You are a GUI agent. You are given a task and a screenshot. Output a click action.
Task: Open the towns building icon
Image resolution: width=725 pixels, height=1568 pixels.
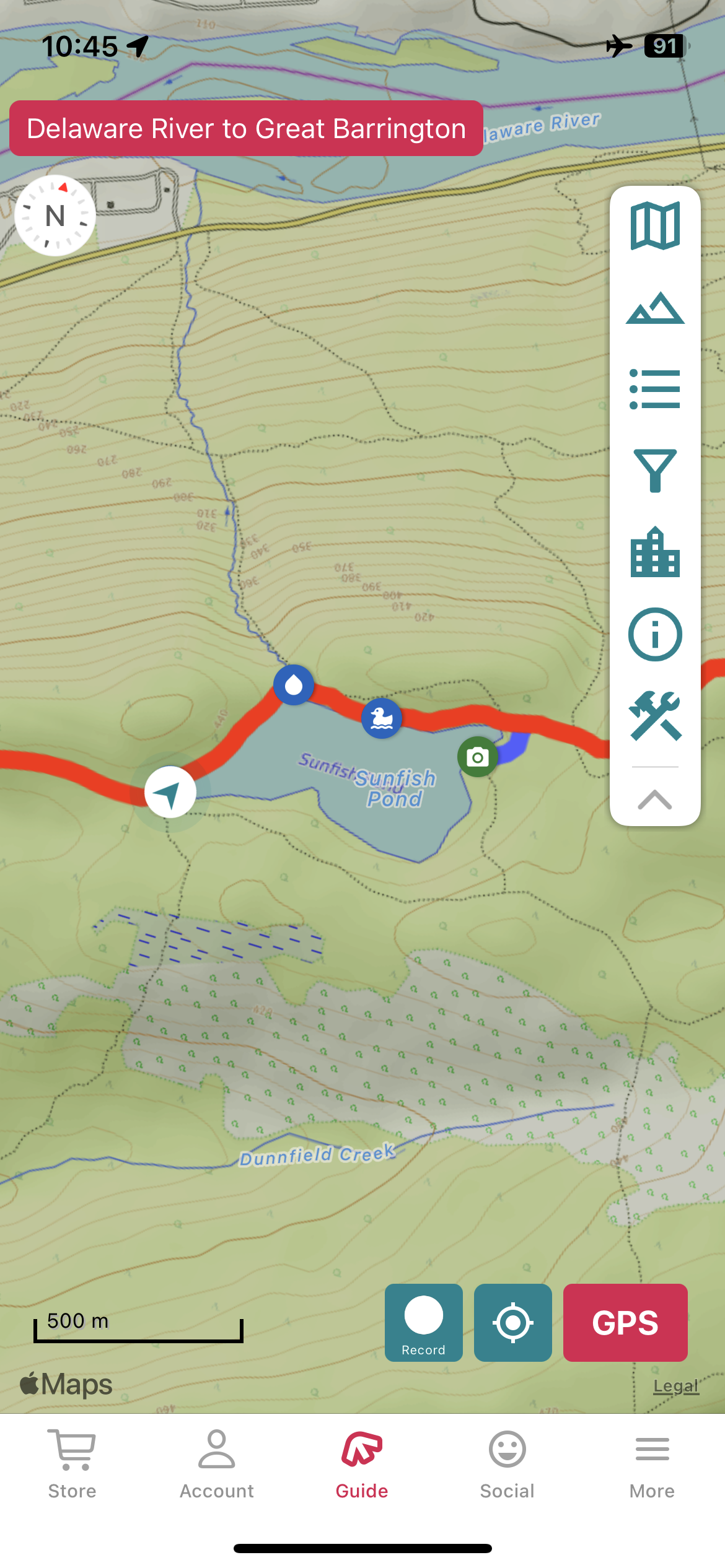point(655,552)
